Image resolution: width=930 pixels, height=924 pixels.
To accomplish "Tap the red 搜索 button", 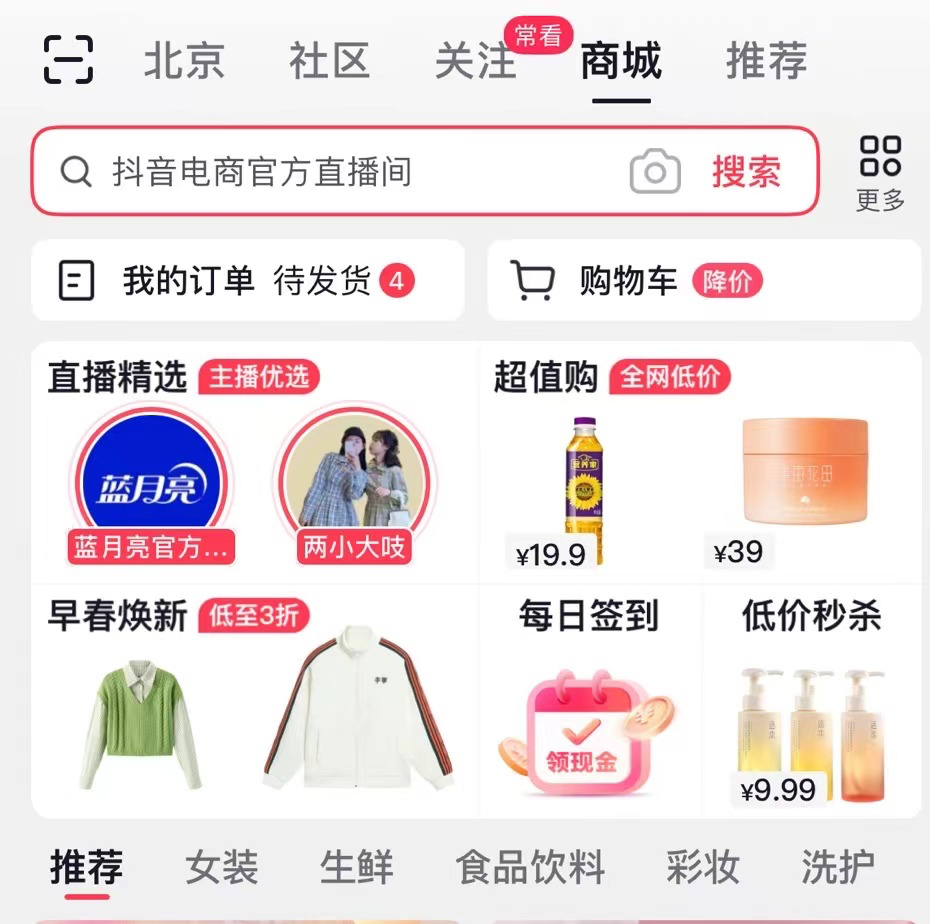I will point(746,172).
